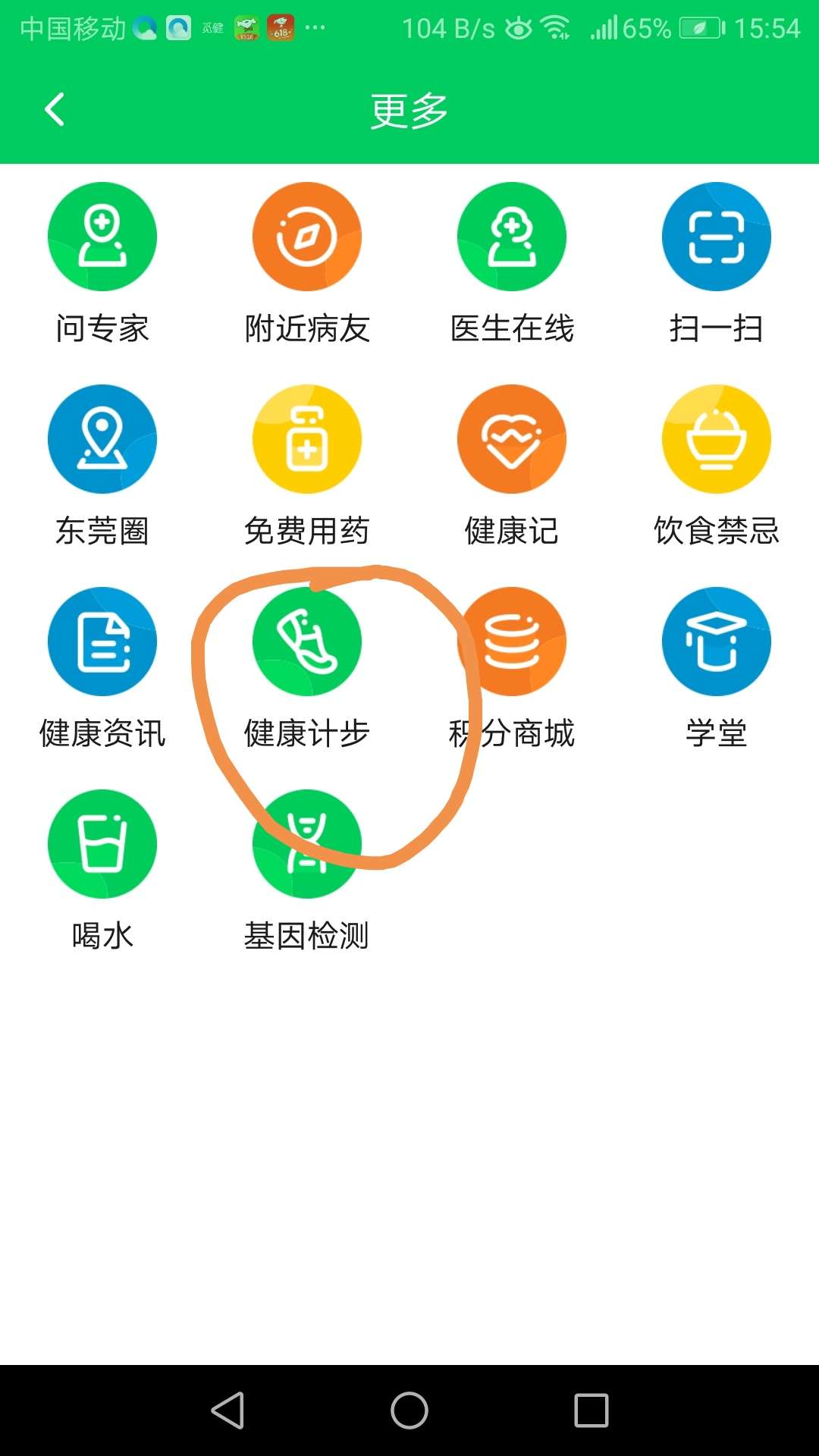Open 附近病友 nearby patients
Image resolution: width=819 pixels, height=1456 pixels.
coord(307,237)
